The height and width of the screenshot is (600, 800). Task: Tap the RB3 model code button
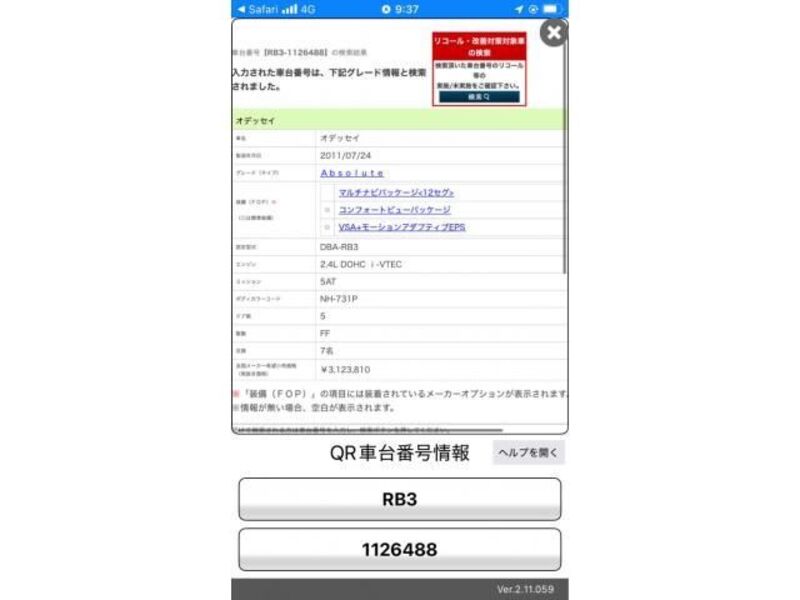click(x=399, y=499)
